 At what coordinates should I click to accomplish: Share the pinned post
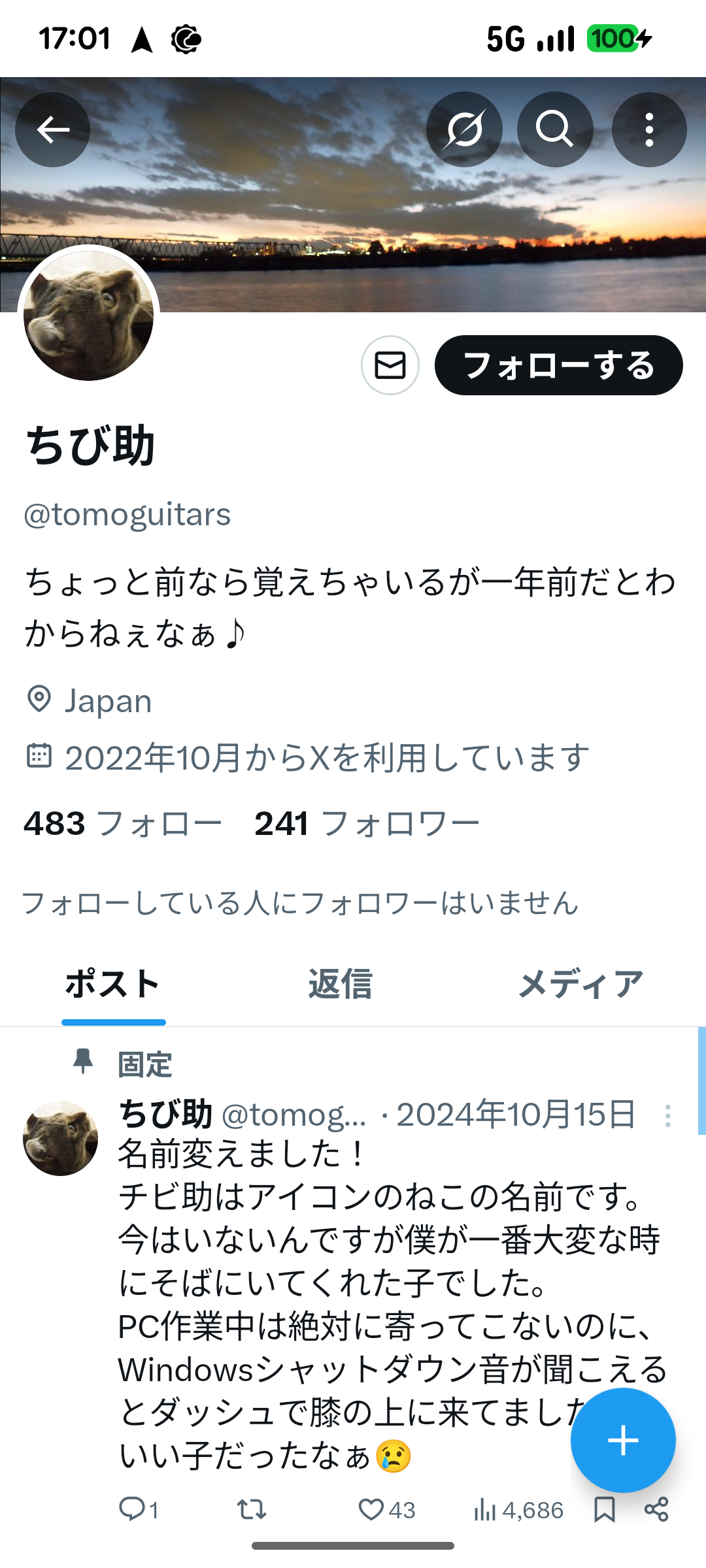656,1509
